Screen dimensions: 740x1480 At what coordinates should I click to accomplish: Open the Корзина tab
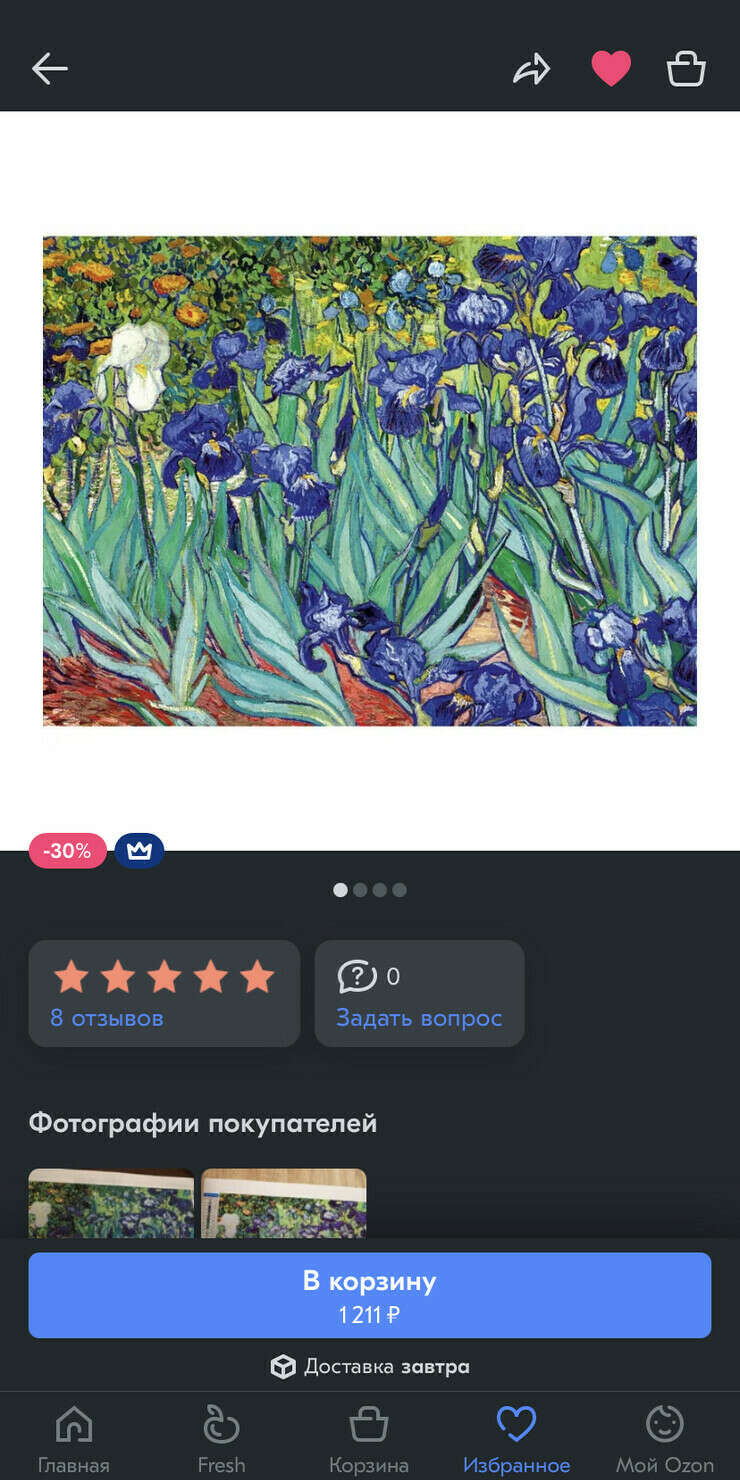coord(369,1438)
